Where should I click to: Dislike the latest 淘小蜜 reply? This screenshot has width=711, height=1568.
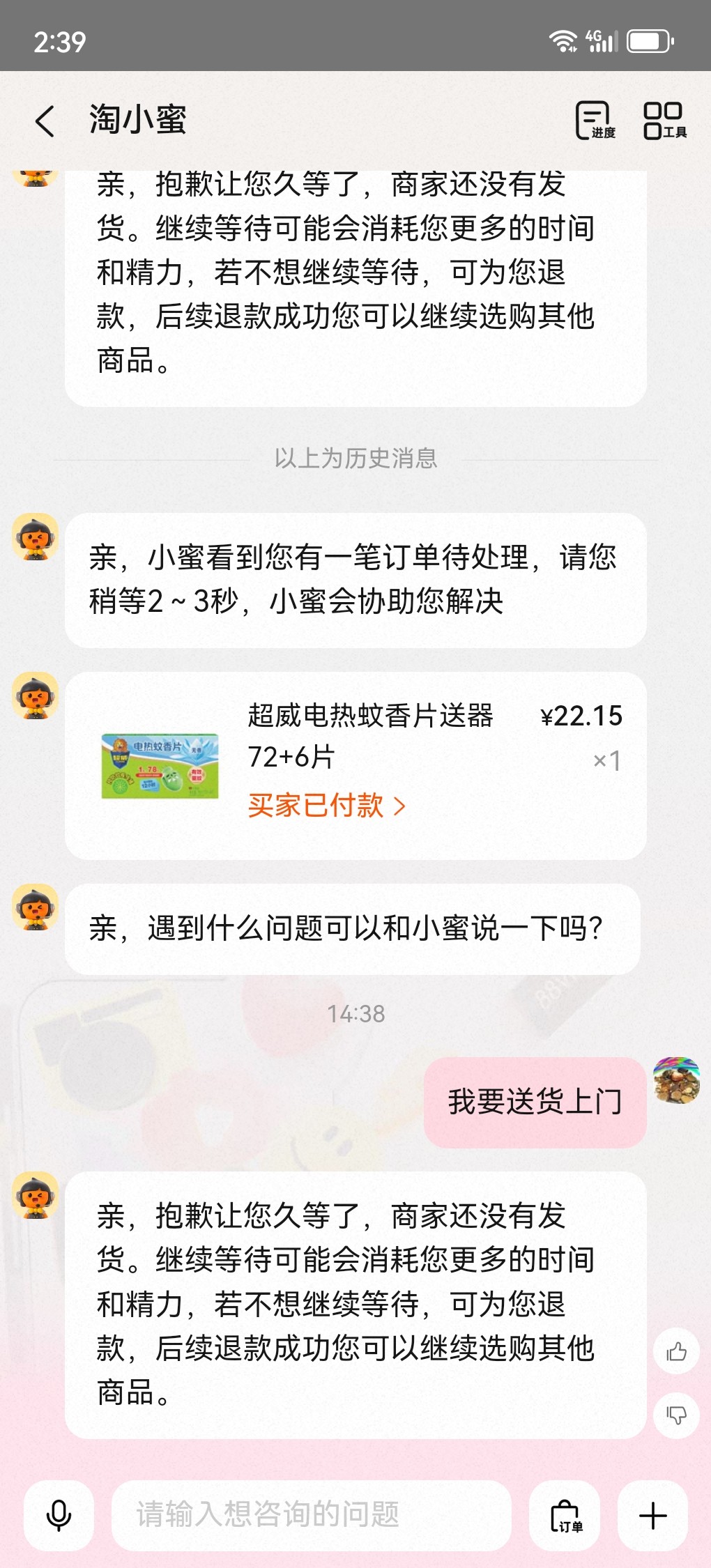pos(675,1415)
